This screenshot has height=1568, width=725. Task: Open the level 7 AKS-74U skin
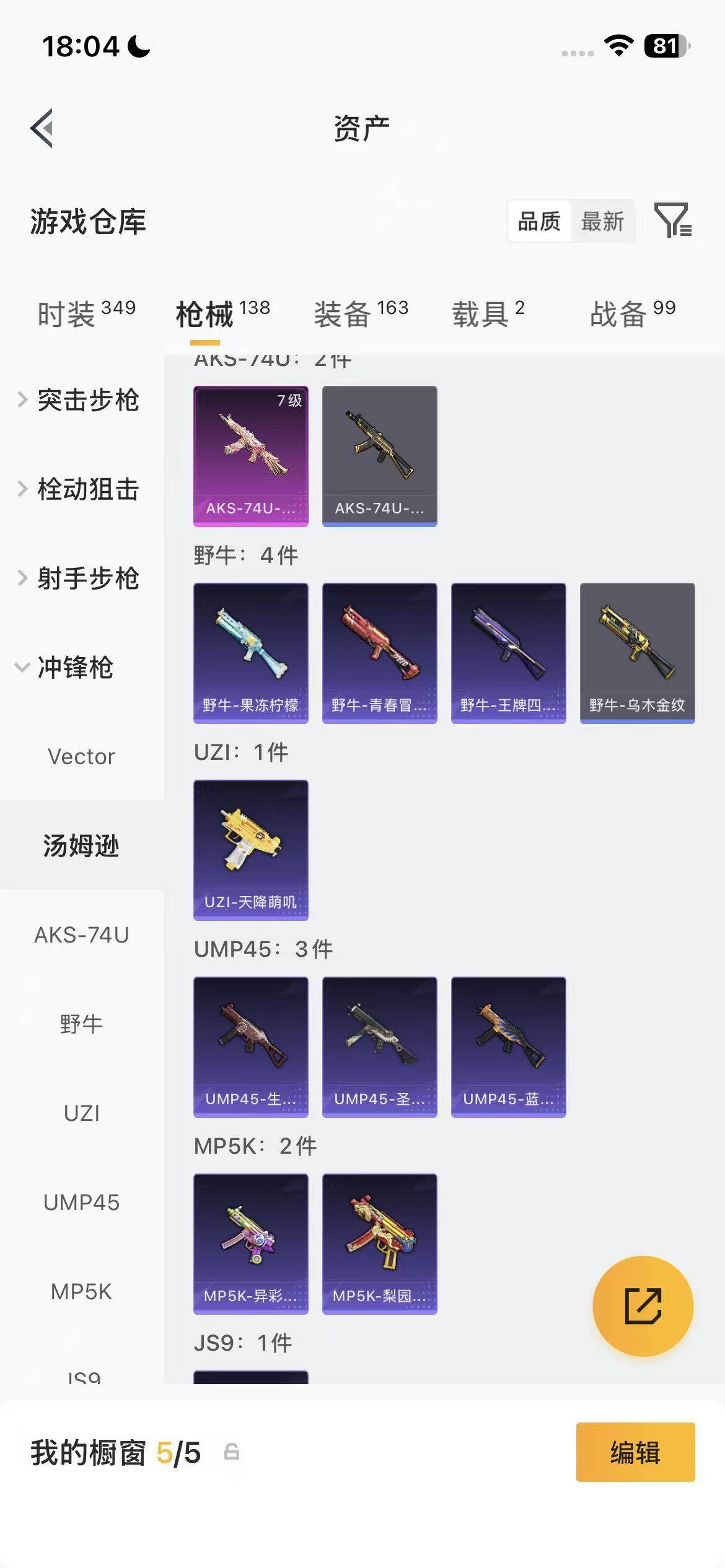click(250, 455)
